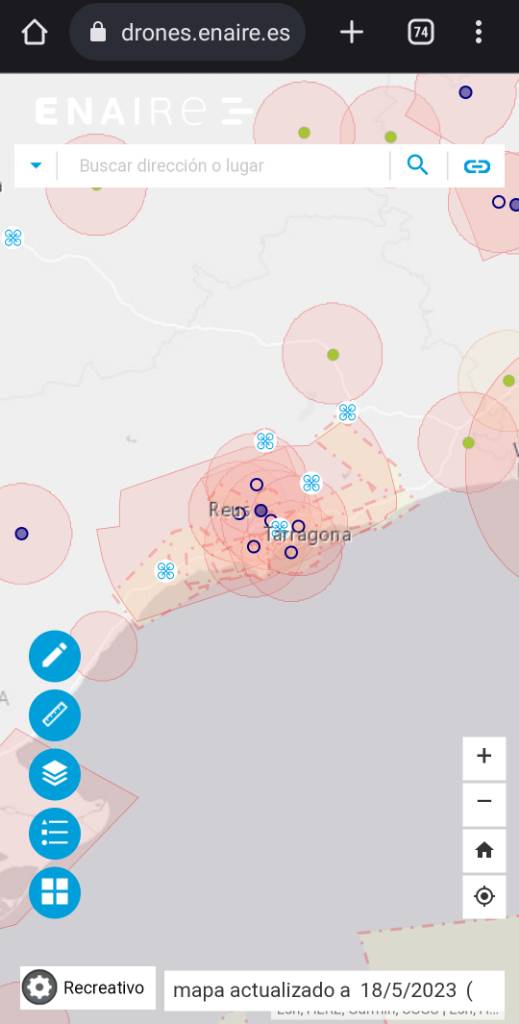This screenshot has width=519, height=1024.
Task: Tap the Buscar dirección o lugar field
Action: [x=223, y=166]
